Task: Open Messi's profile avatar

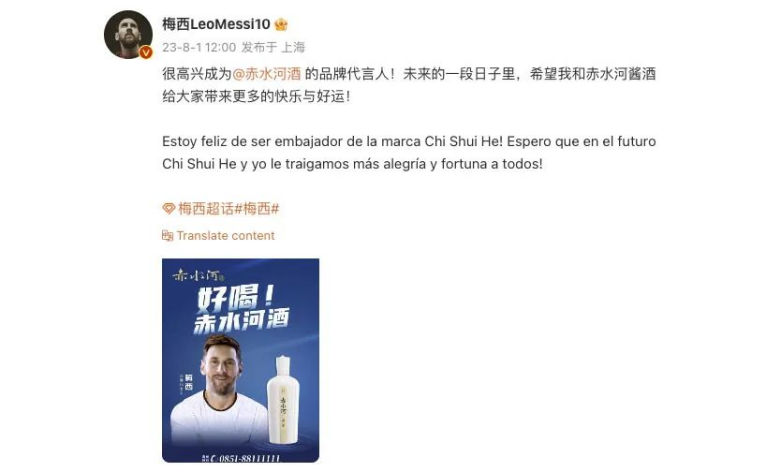Action: pos(128,36)
